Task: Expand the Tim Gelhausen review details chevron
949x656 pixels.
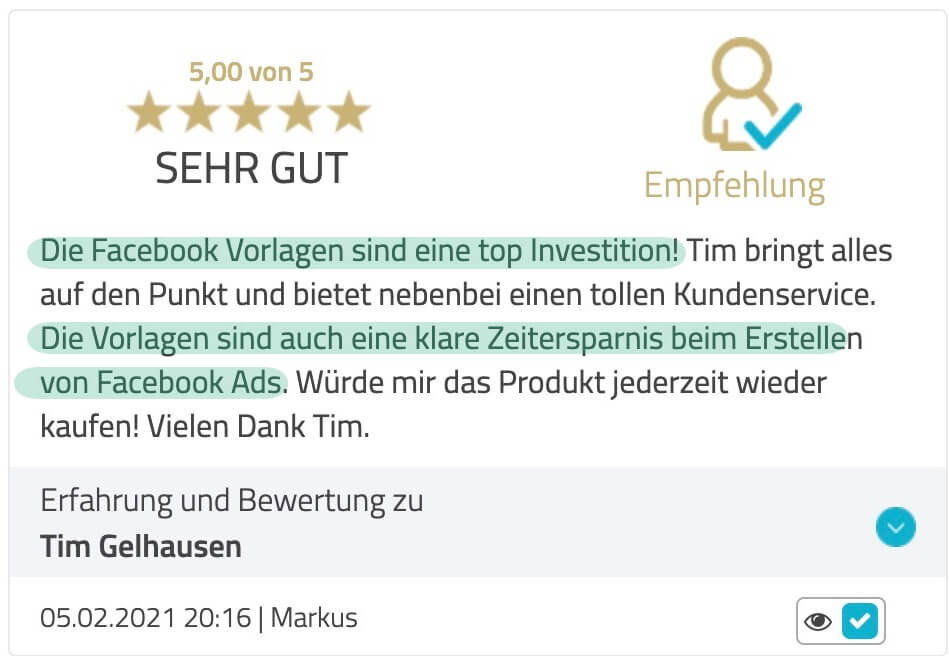Action: tap(895, 526)
